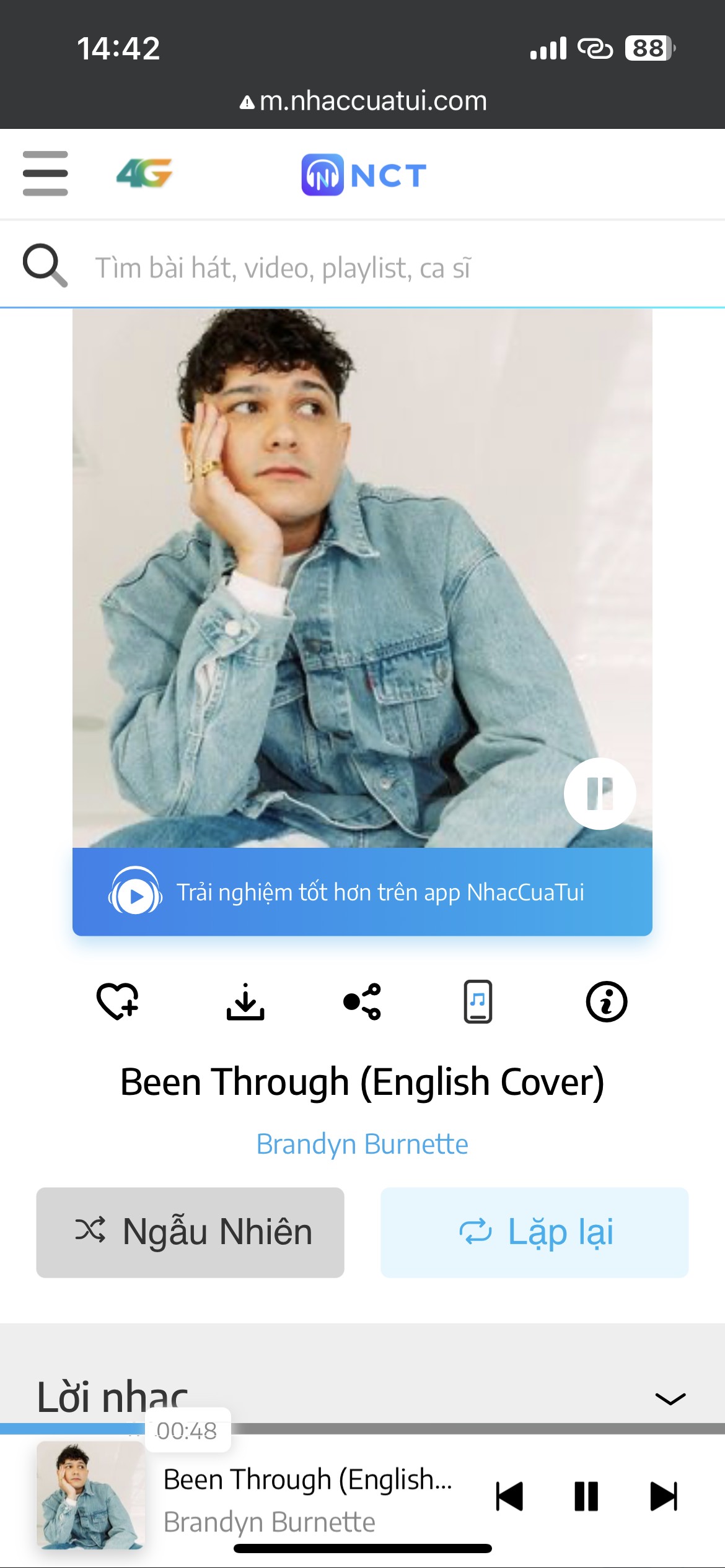
Task: Open the NhacCuaTui app promo banner
Action: click(362, 892)
